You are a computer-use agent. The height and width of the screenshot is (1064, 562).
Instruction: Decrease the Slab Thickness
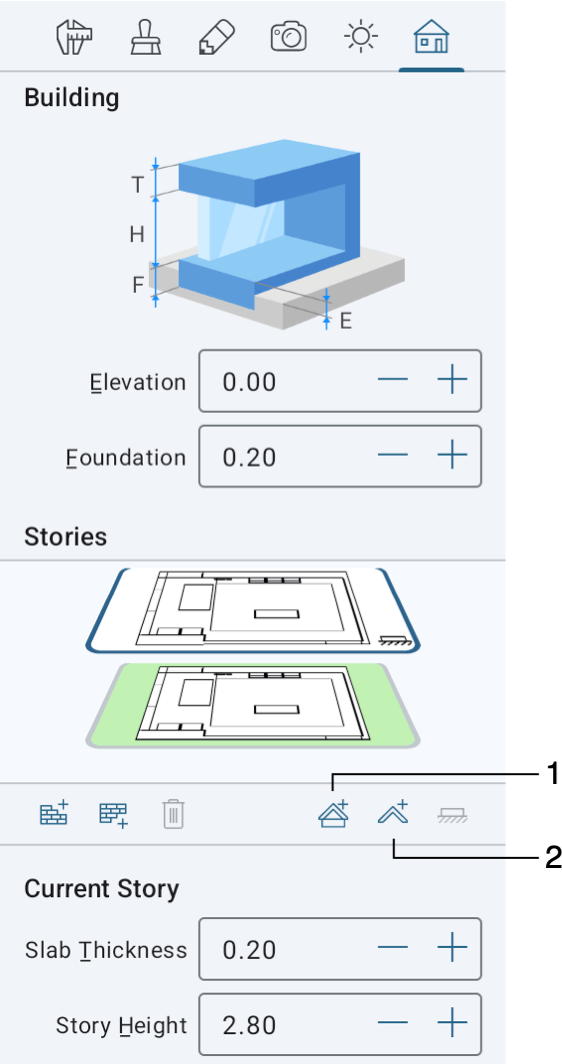pyautogui.click(x=393, y=949)
